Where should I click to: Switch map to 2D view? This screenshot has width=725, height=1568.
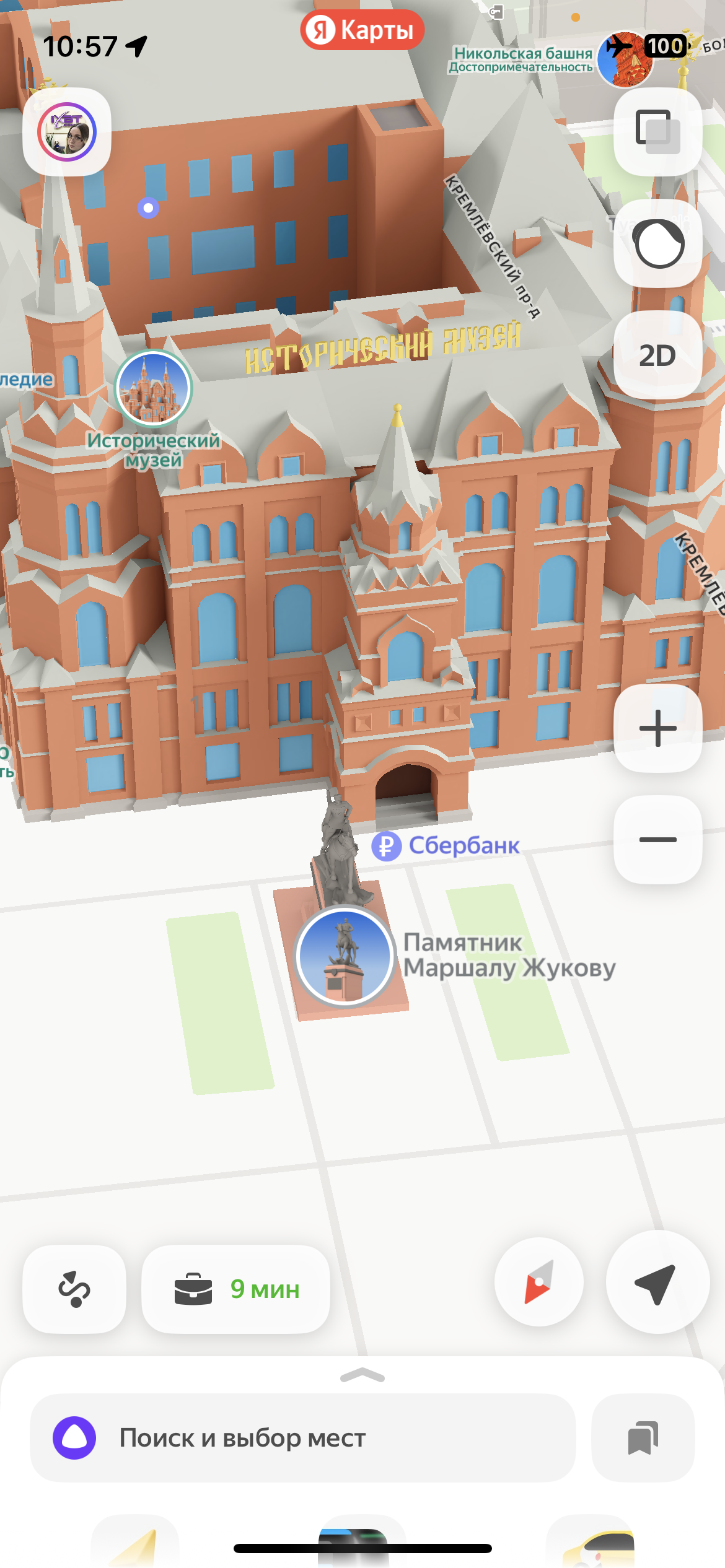point(657,355)
